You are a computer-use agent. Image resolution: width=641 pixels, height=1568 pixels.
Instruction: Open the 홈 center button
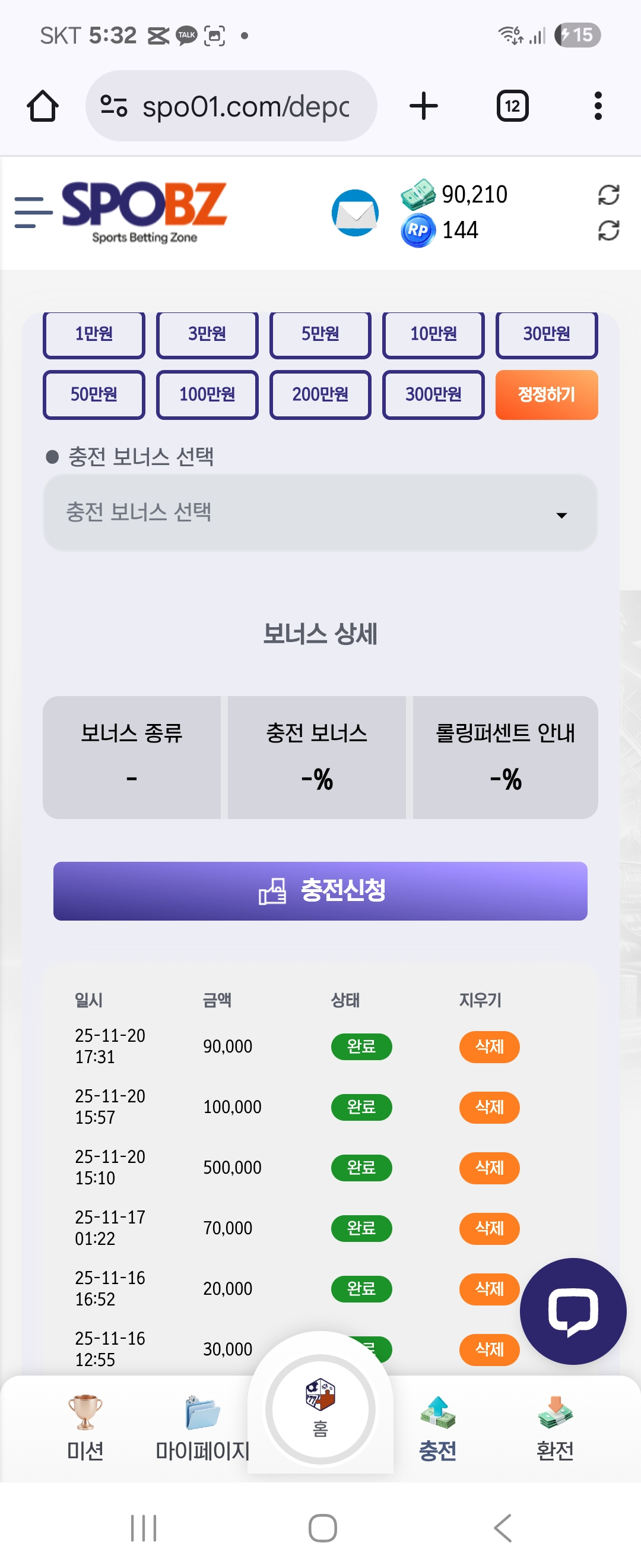coord(320,1408)
